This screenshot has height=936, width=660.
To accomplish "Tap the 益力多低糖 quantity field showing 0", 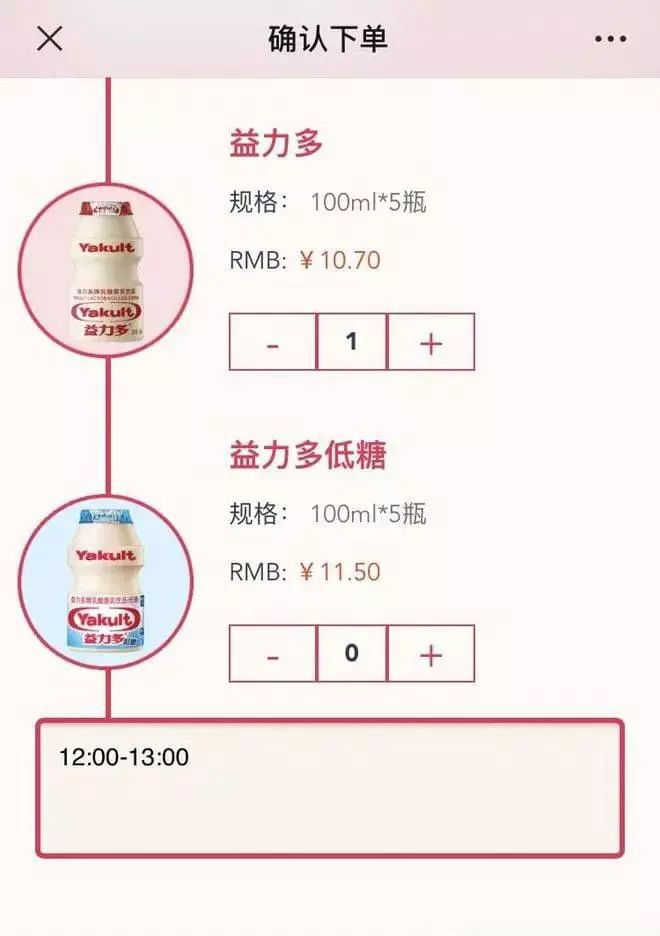I will 351,654.
